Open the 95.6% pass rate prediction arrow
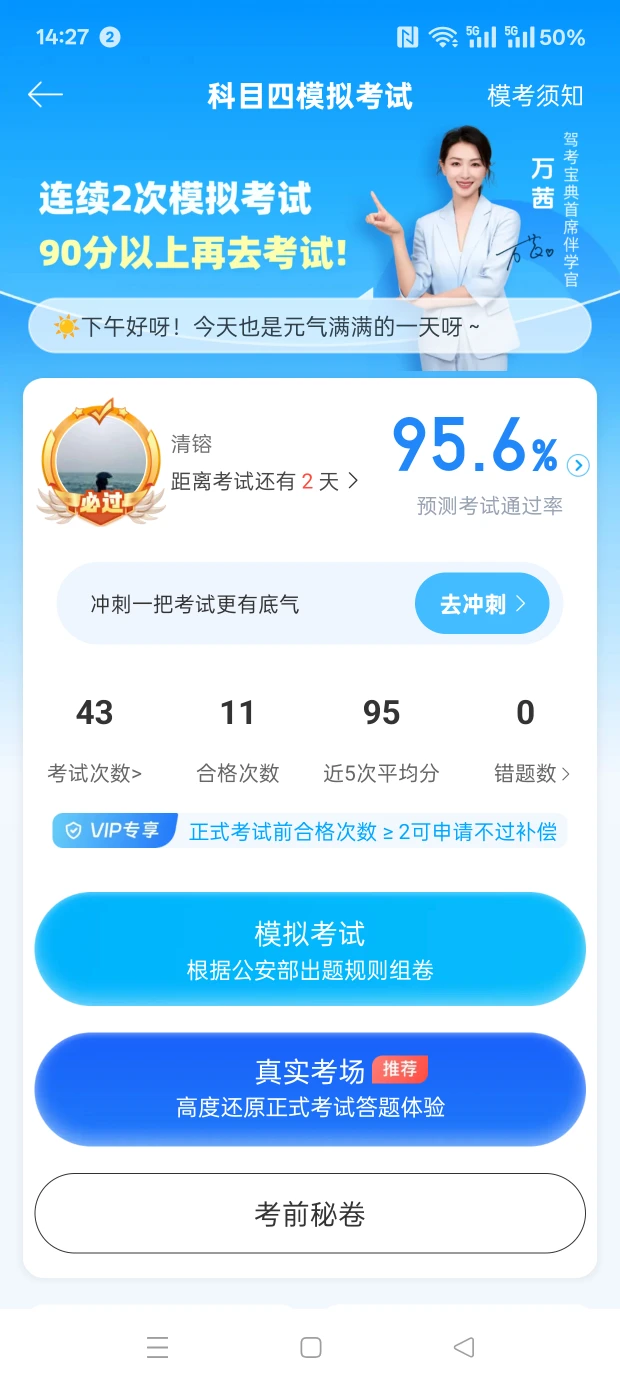The width and height of the screenshot is (620, 1386). coord(578,465)
